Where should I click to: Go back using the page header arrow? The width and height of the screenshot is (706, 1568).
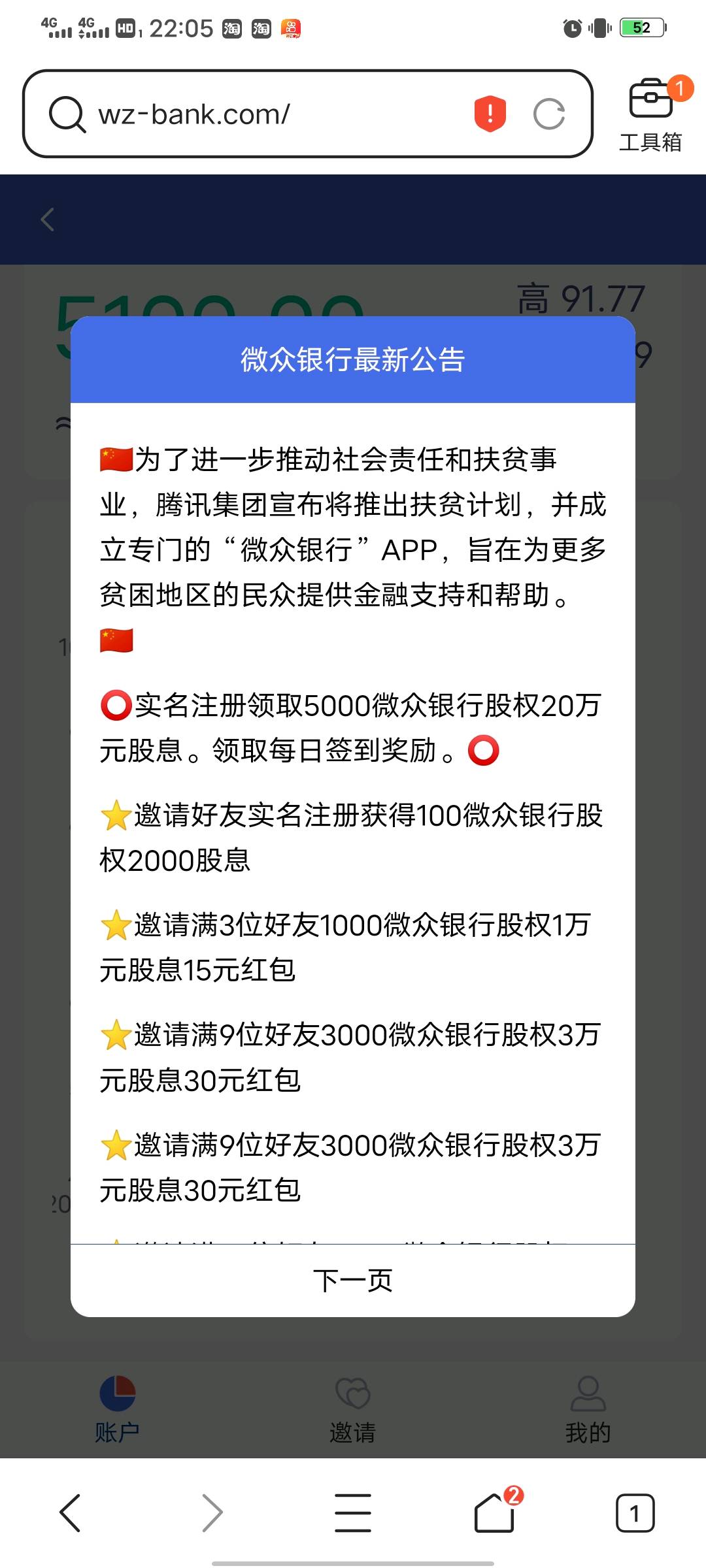tap(48, 220)
